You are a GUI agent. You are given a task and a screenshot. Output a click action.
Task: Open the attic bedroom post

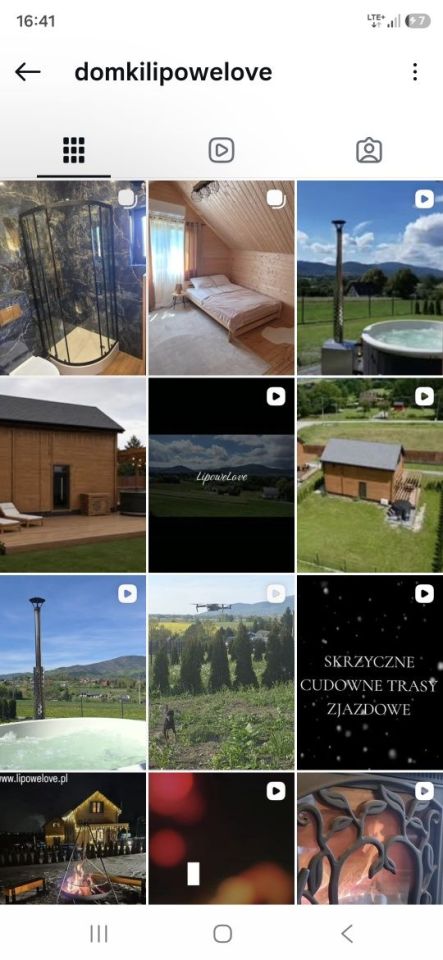coord(222,277)
